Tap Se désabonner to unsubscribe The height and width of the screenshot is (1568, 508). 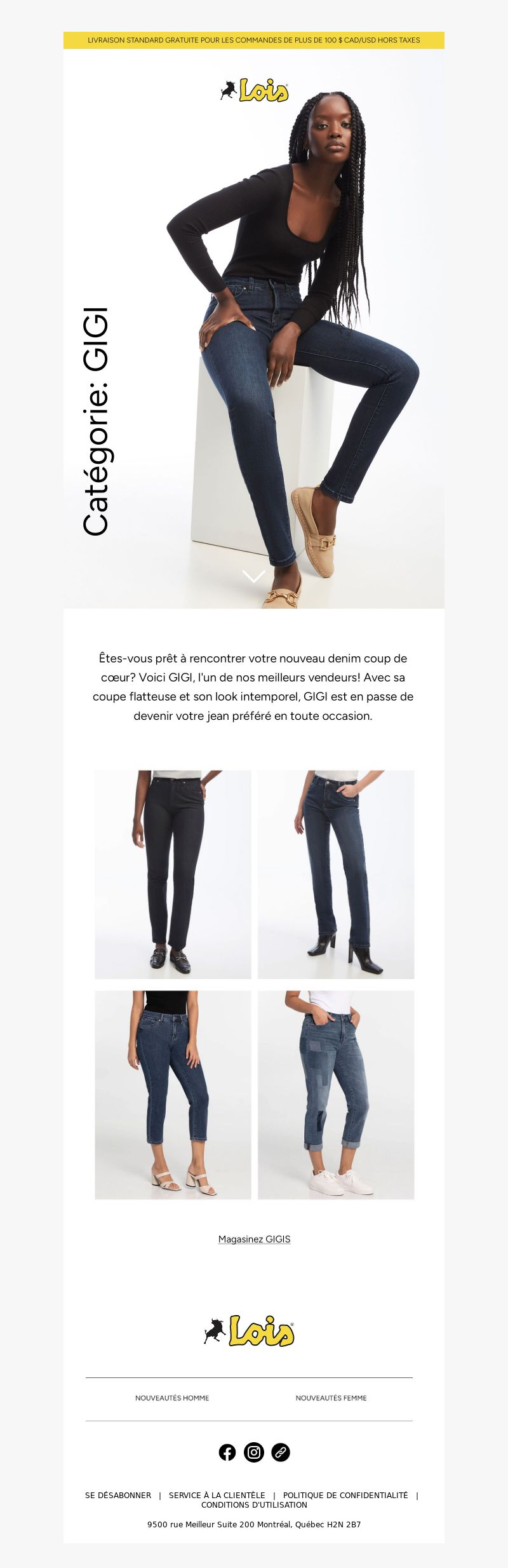tap(118, 1495)
